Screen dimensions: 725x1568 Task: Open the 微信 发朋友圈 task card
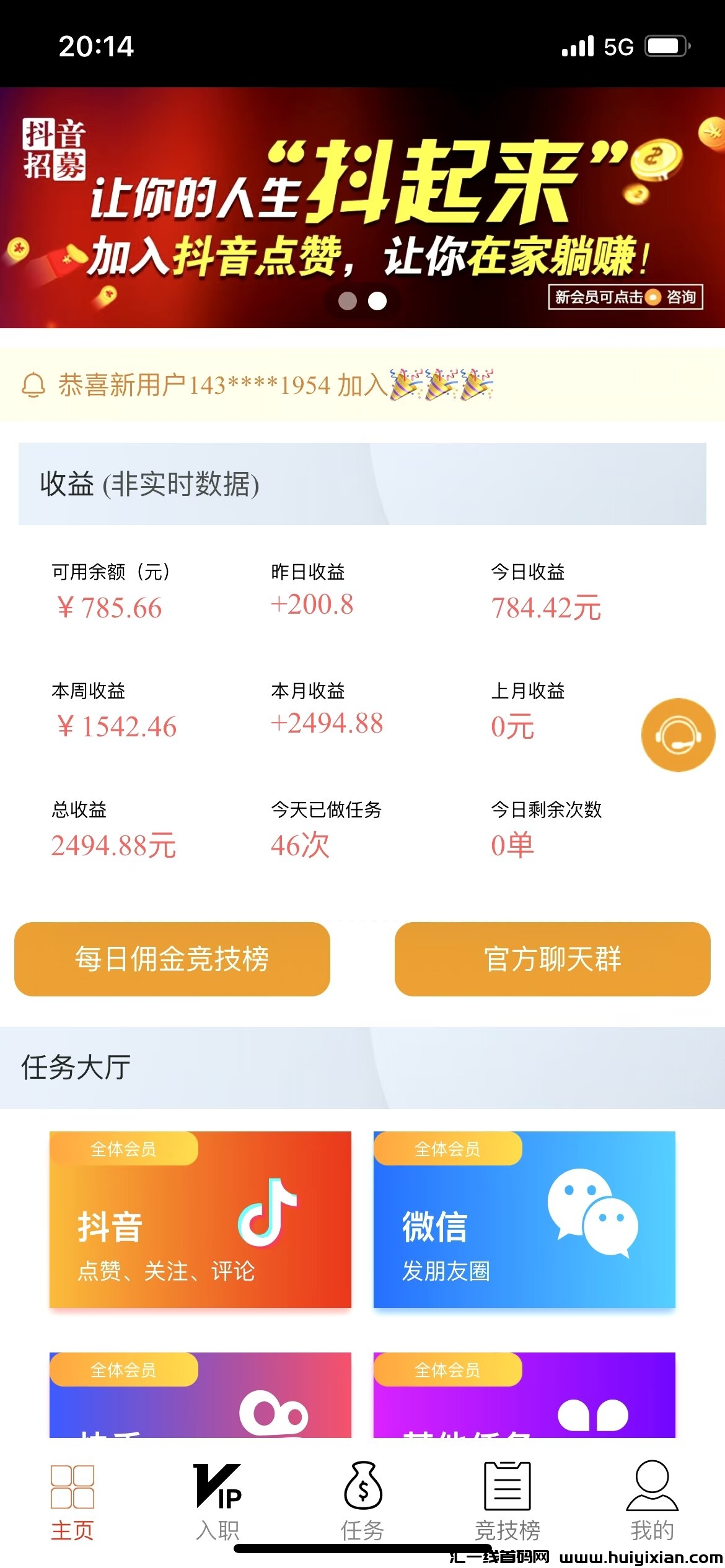pos(524,1219)
